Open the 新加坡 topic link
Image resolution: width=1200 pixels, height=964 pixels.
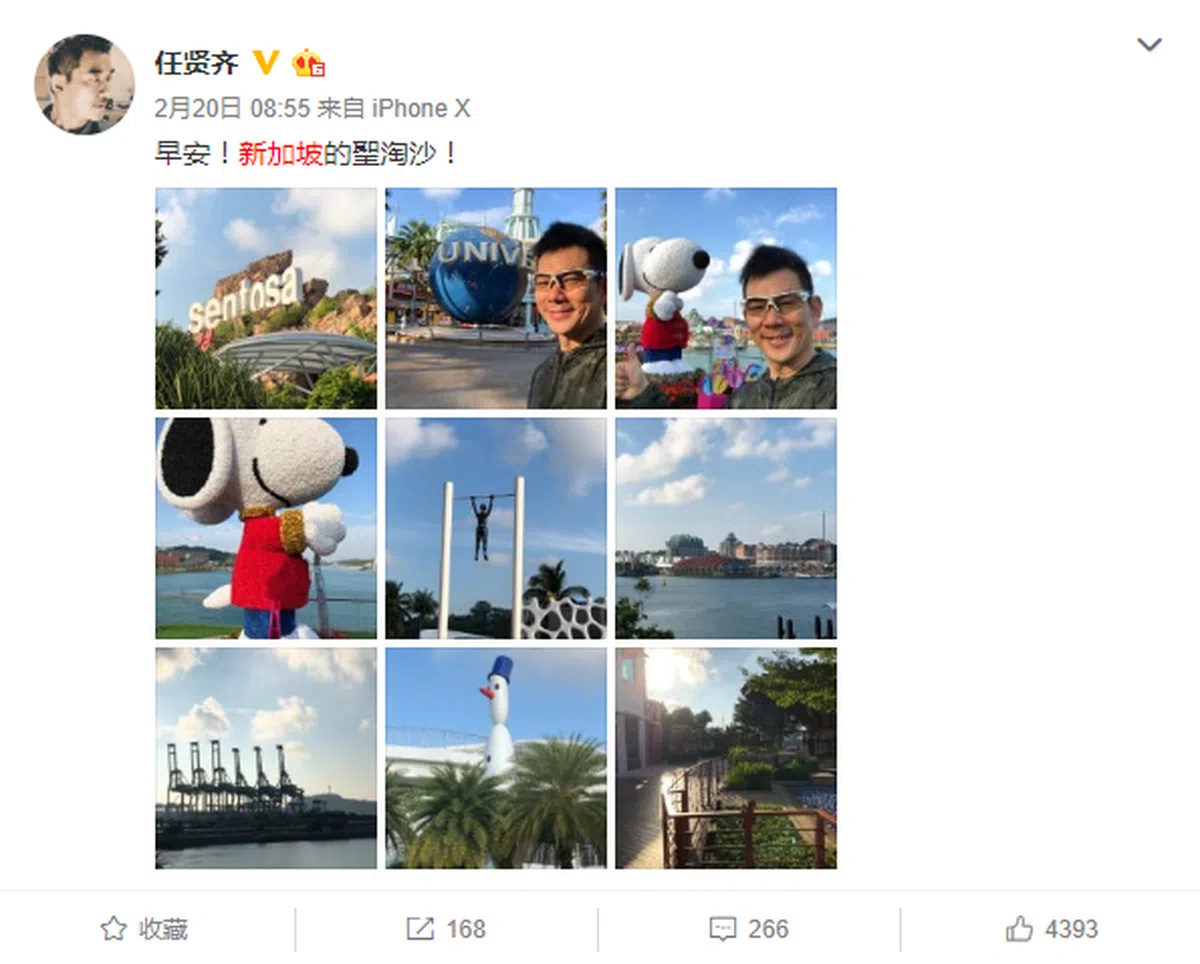click(x=281, y=153)
